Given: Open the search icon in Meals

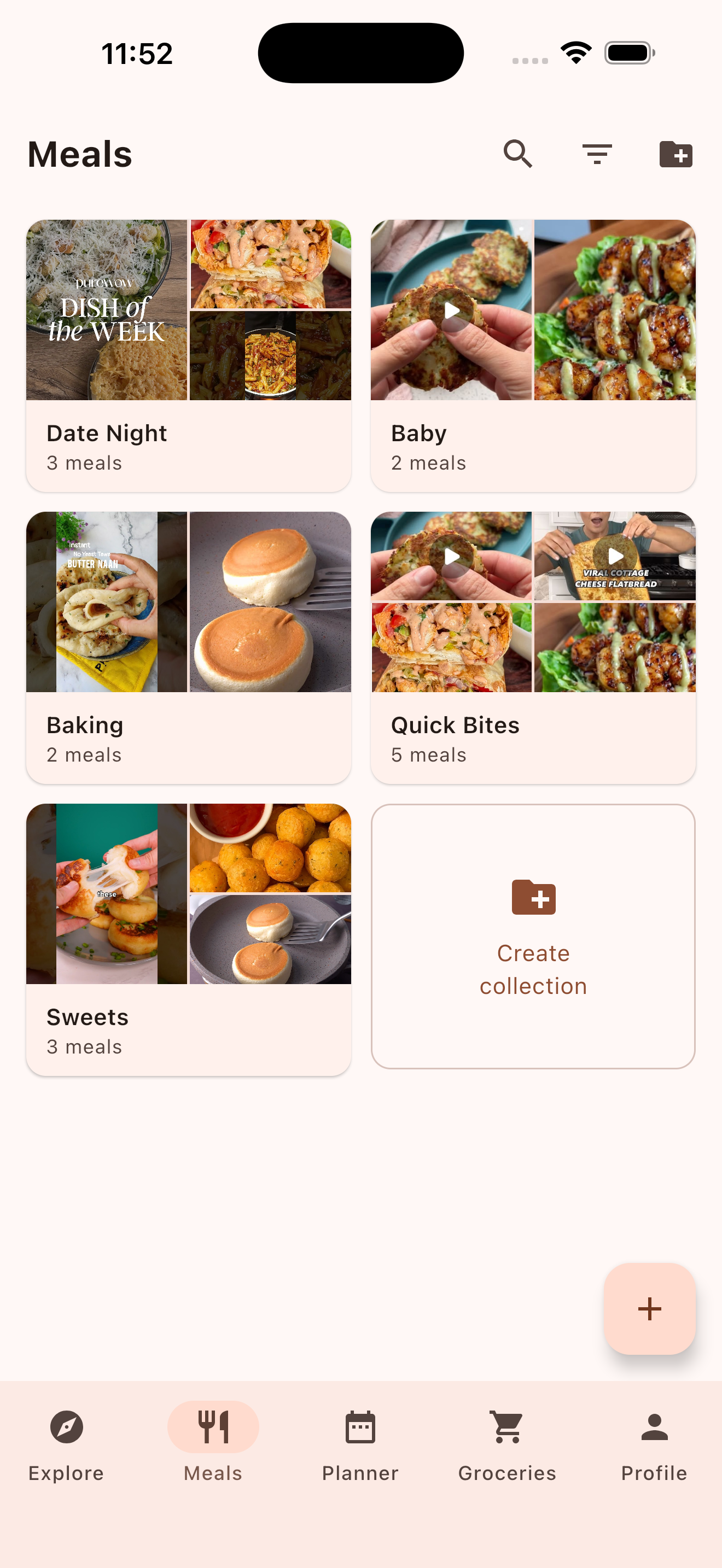Looking at the screenshot, I should click(518, 154).
